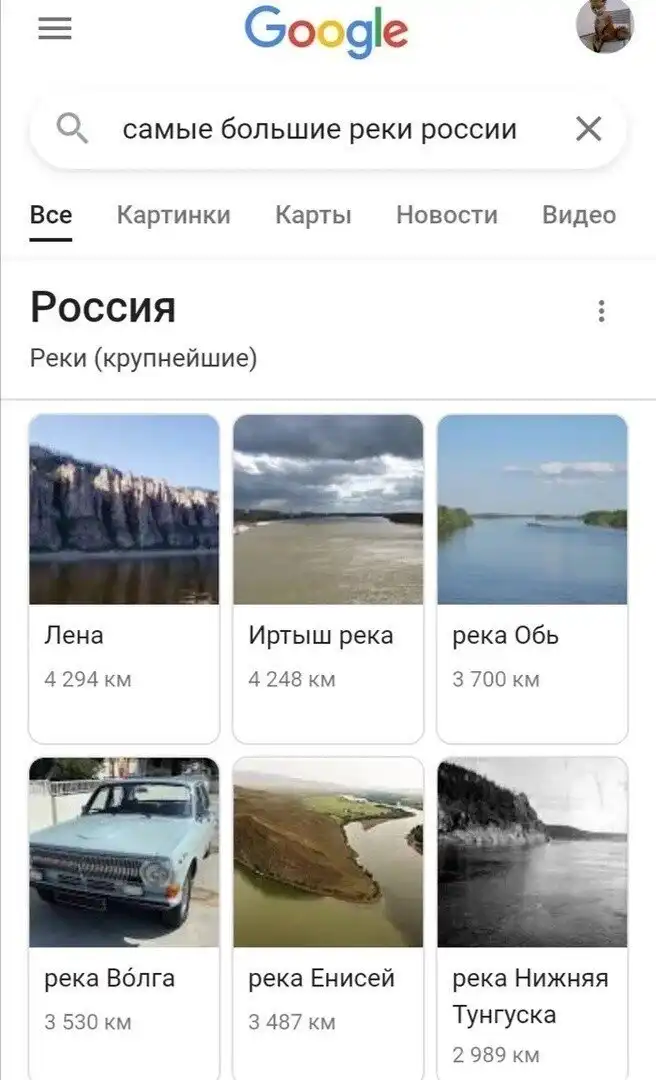Viewport: 656px width, 1080px height.
Task: Open the река Енисей card
Action: click(x=328, y=915)
